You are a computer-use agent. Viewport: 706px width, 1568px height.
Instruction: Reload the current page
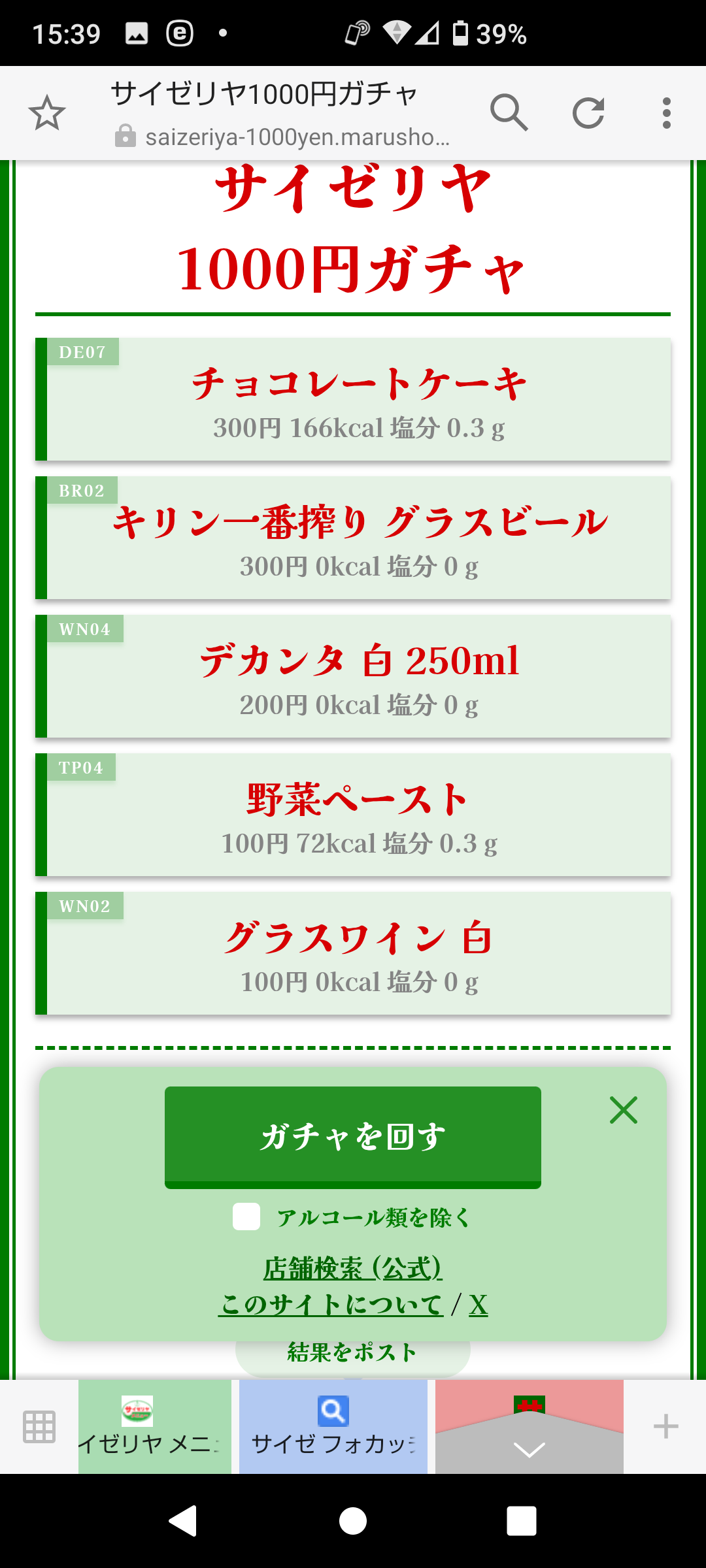588,113
